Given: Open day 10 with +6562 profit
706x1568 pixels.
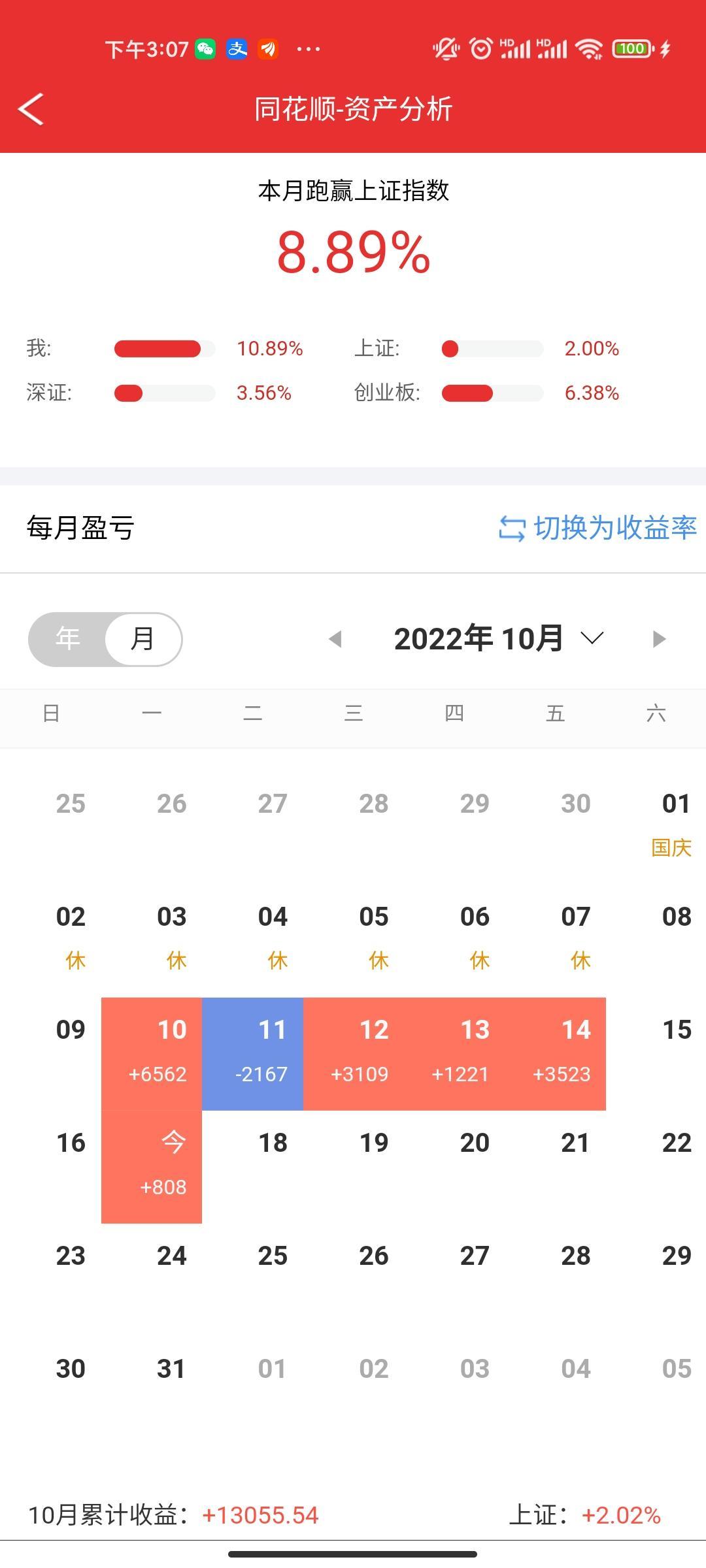Looking at the screenshot, I should click(x=152, y=1053).
